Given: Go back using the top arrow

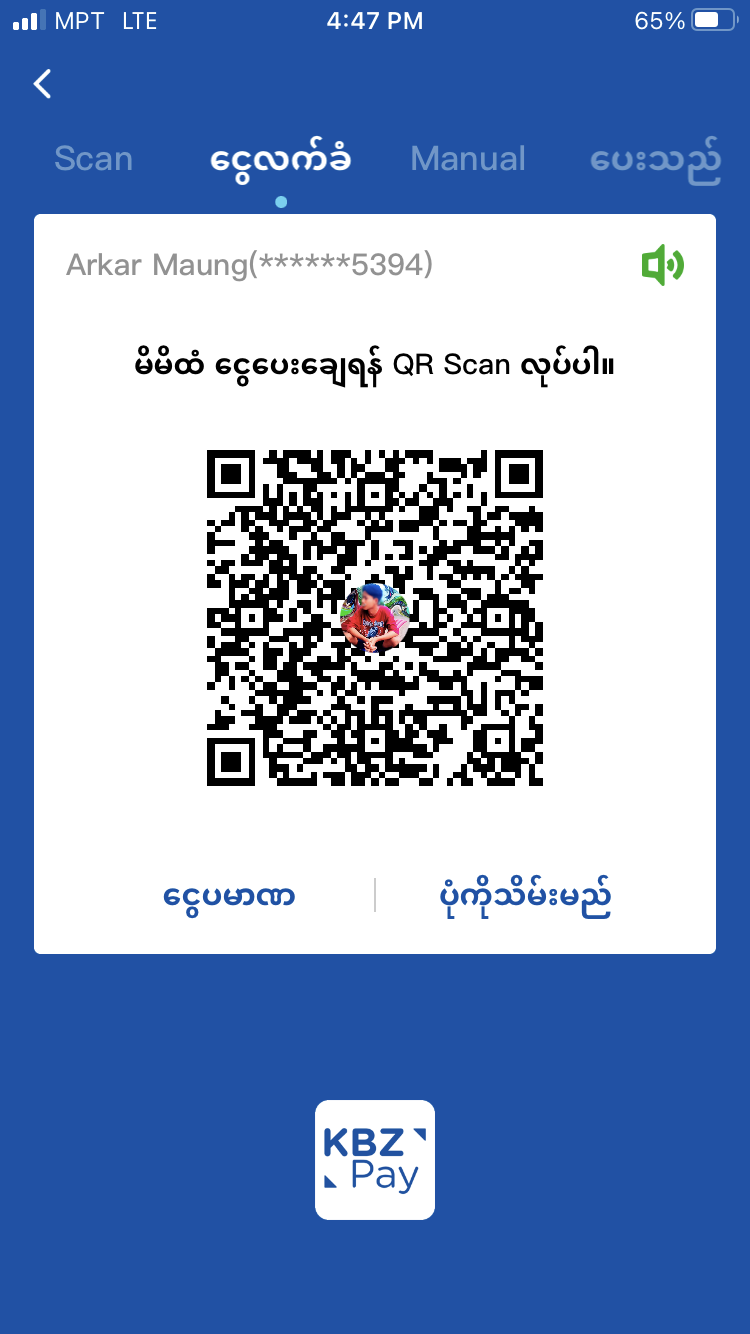Looking at the screenshot, I should coord(43,84).
